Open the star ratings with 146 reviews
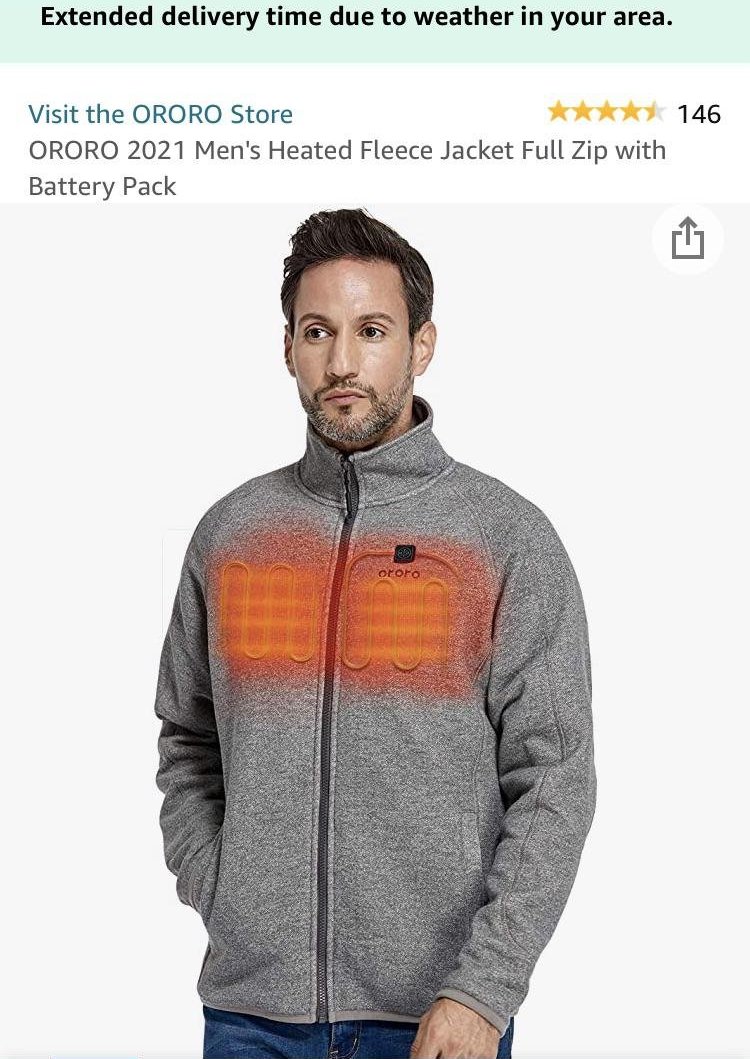The width and height of the screenshot is (750, 1059). 634,113
